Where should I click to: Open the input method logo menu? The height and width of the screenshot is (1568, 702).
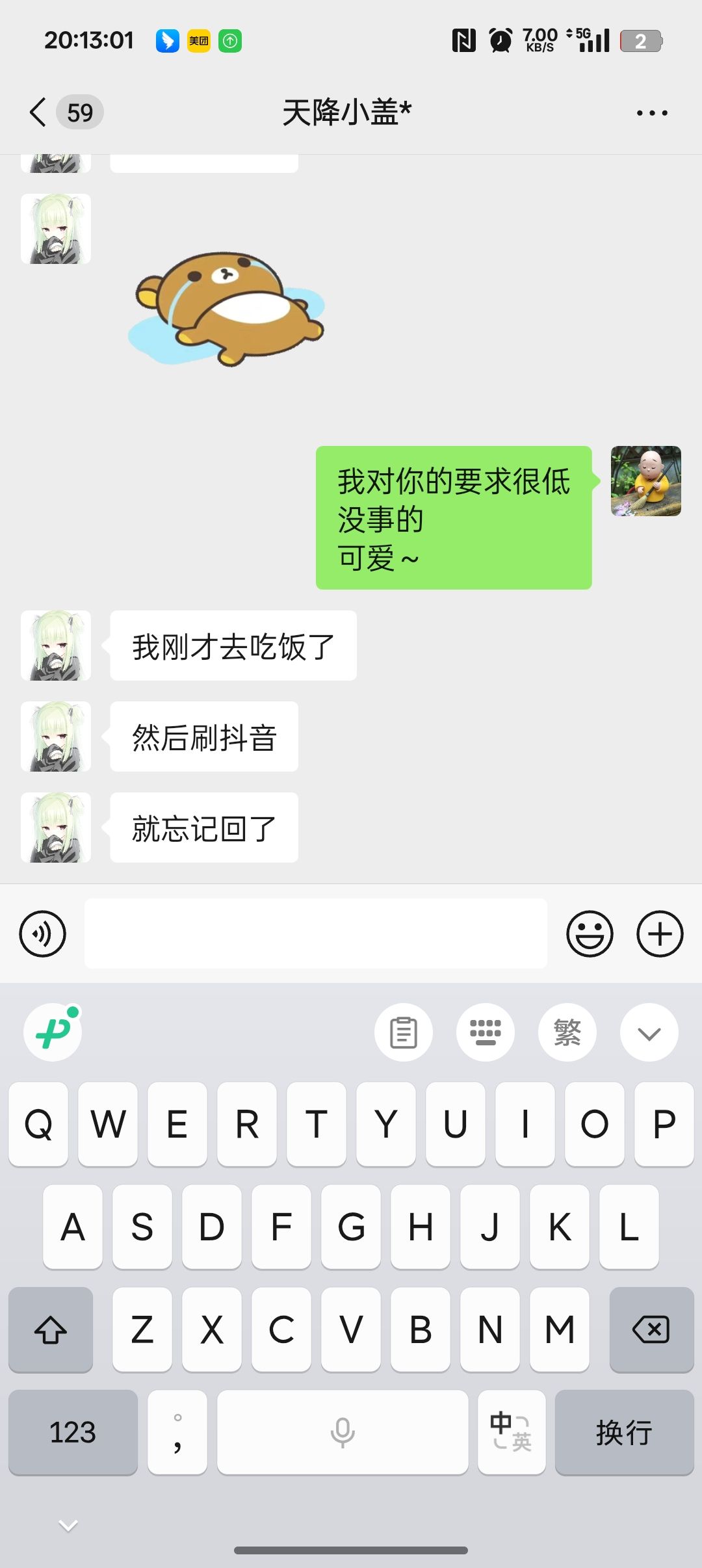coord(53,1032)
